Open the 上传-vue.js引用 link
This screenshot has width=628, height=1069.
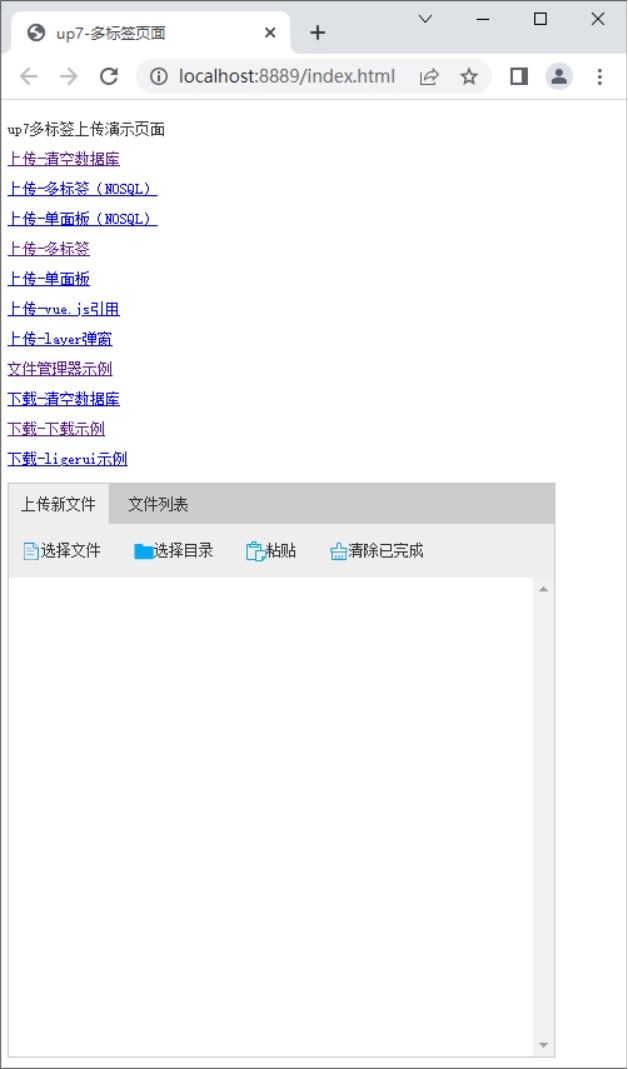63,310
